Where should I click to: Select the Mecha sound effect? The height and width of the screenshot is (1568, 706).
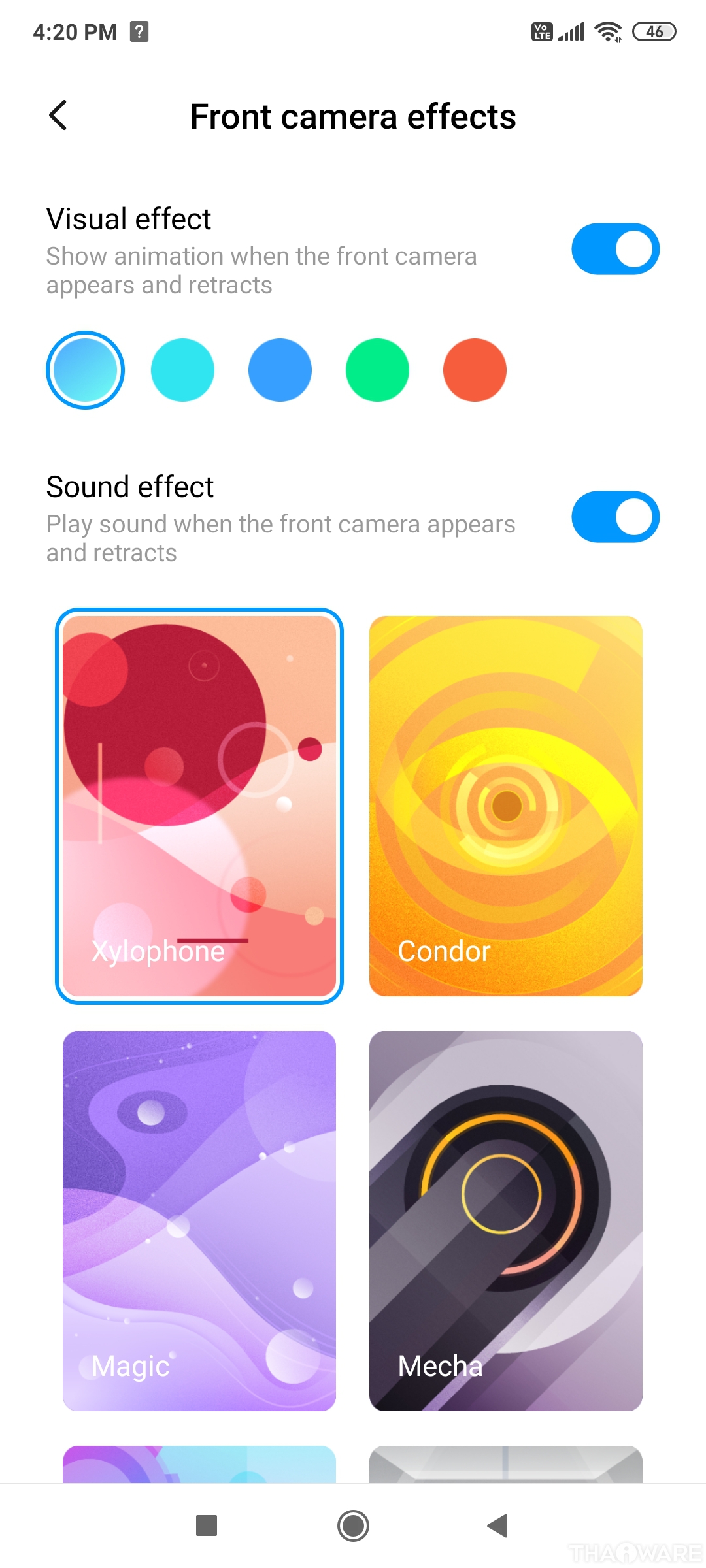click(x=505, y=1220)
